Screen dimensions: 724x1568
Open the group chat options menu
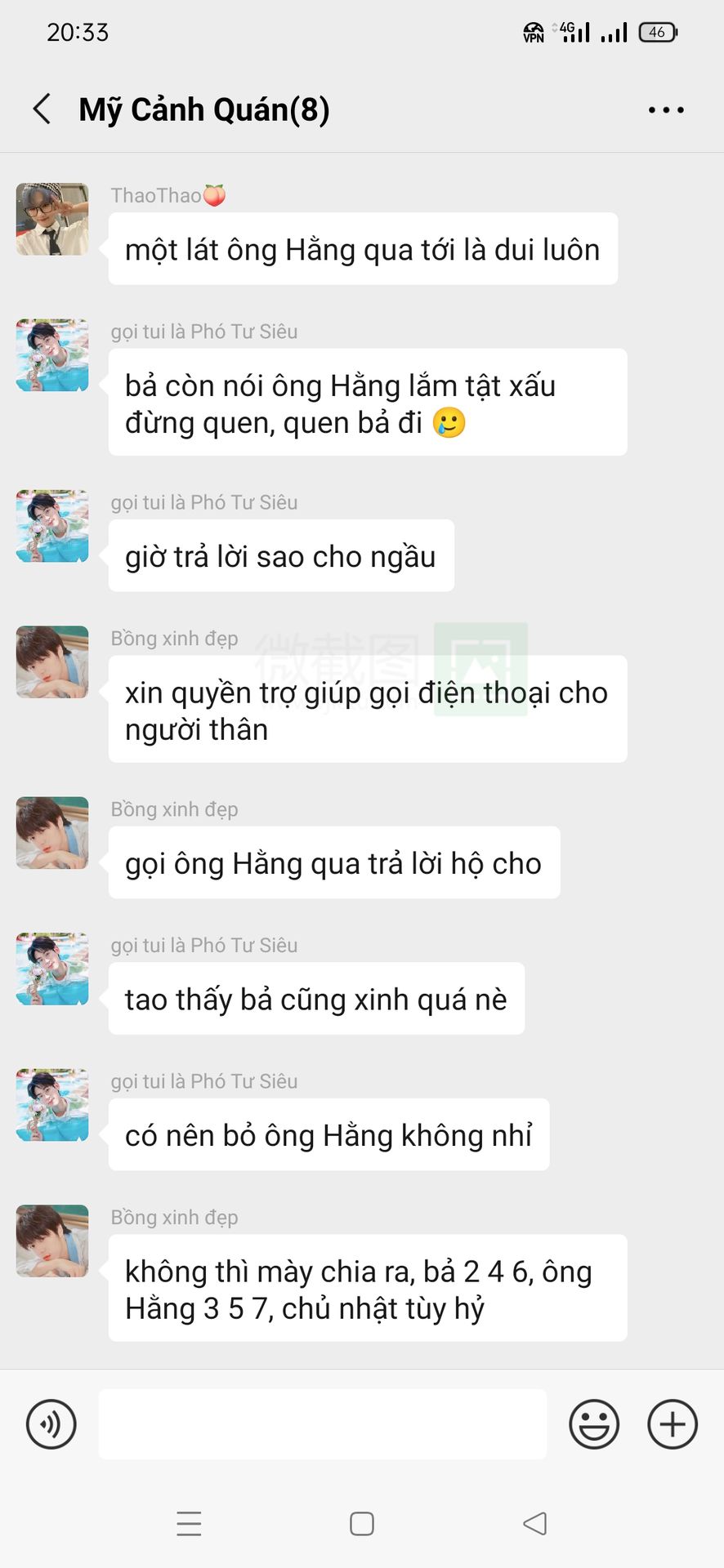[665, 109]
